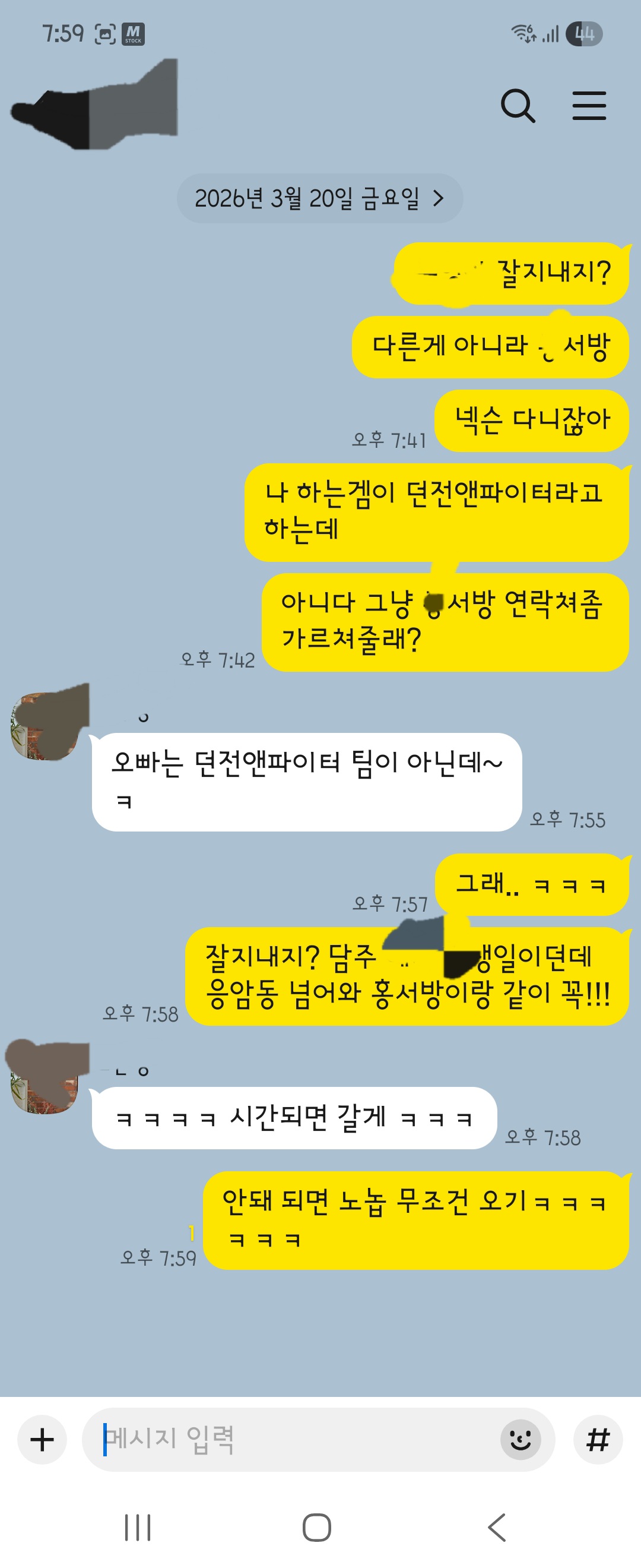Tap the plus attachment button
The image size is (641, 1568).
click(x=42, y=1440)
